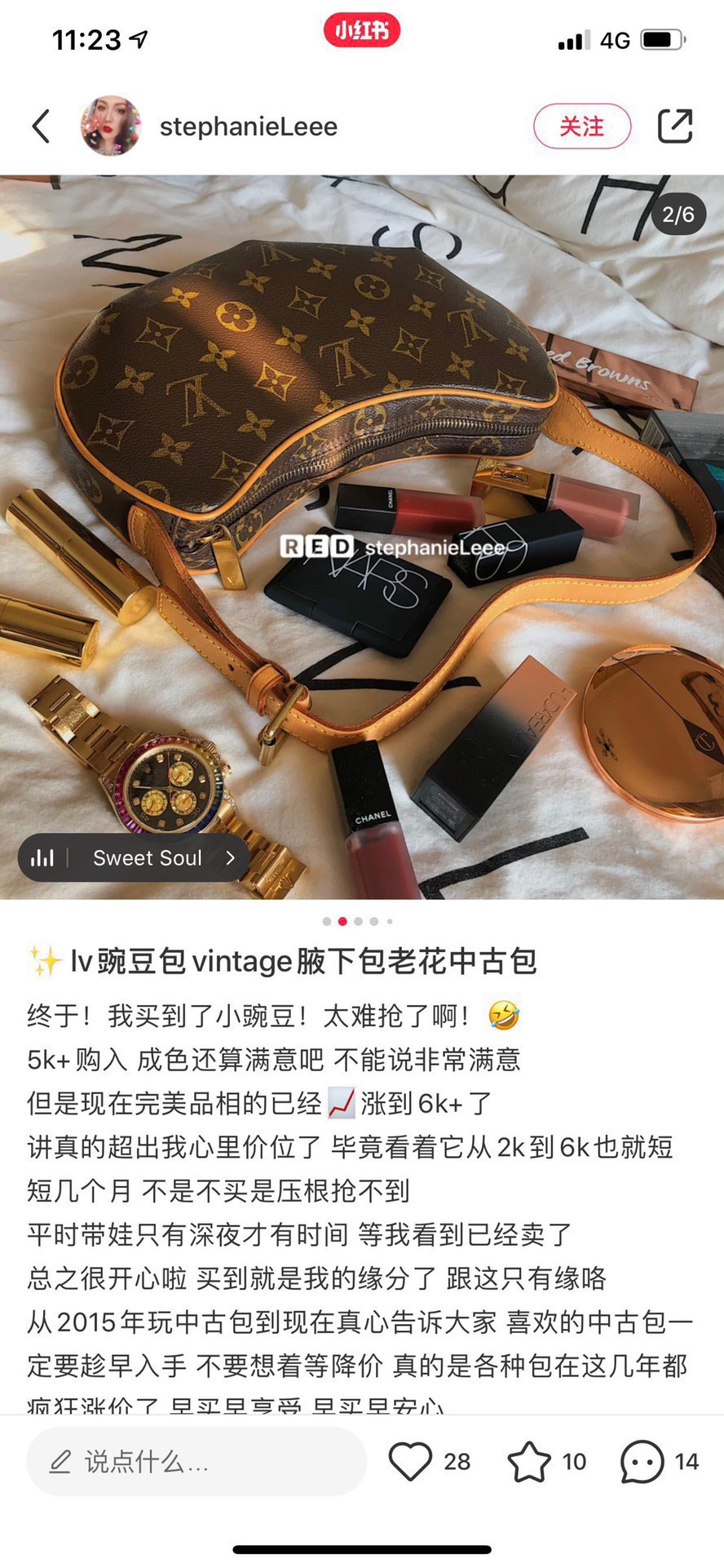
Task: Open stephanieLeee username link
Action: tap(248, 126)
